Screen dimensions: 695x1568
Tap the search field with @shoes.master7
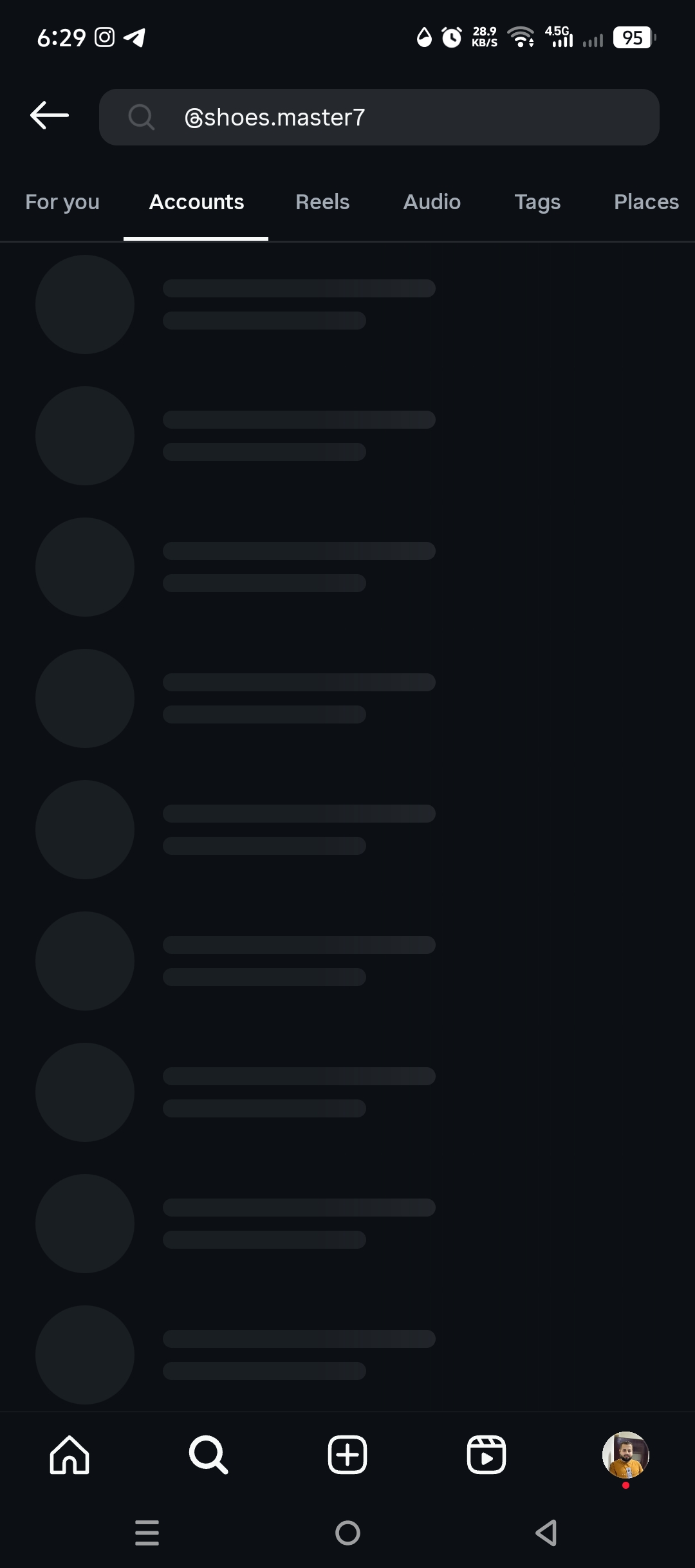(x=378, y=117)
